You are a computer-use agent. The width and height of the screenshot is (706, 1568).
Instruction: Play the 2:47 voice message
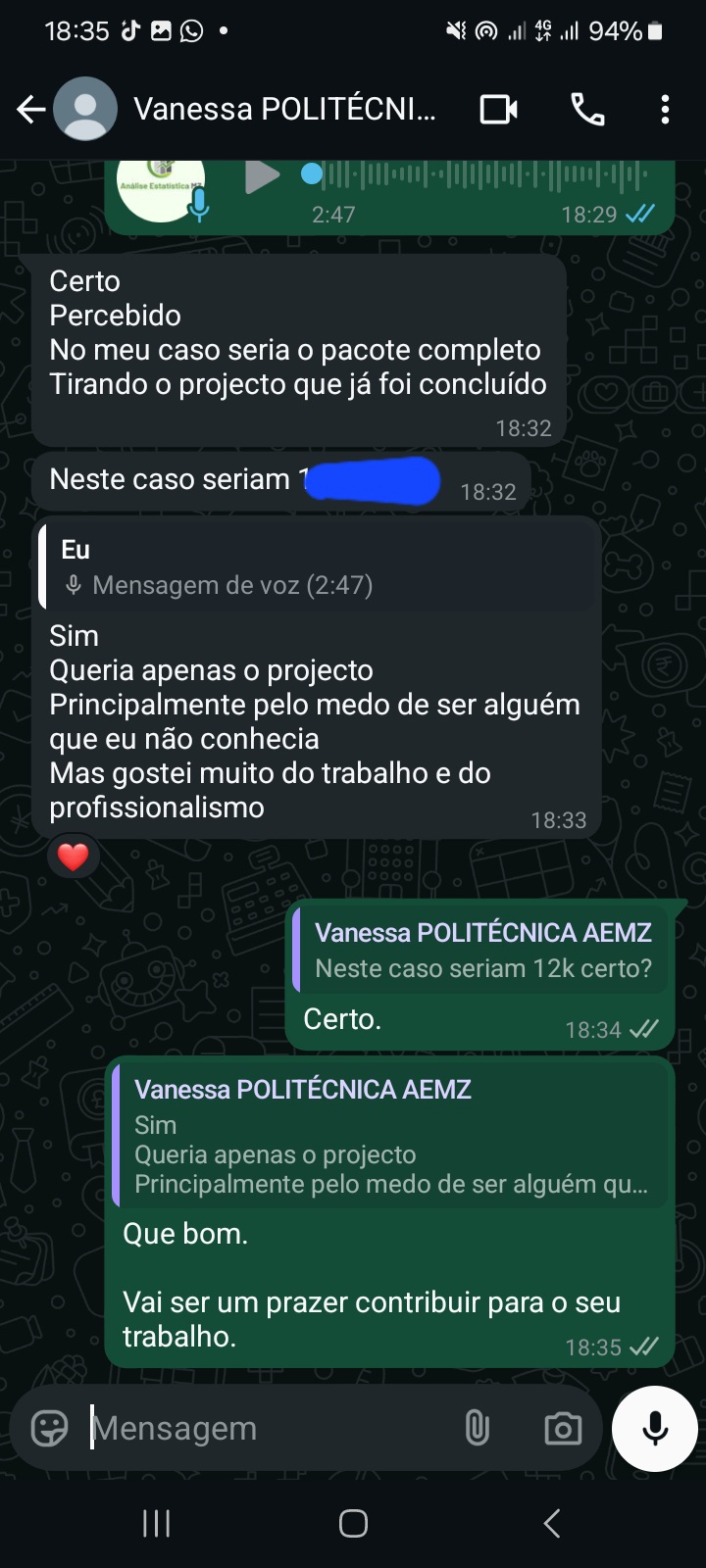pos(261,177)
